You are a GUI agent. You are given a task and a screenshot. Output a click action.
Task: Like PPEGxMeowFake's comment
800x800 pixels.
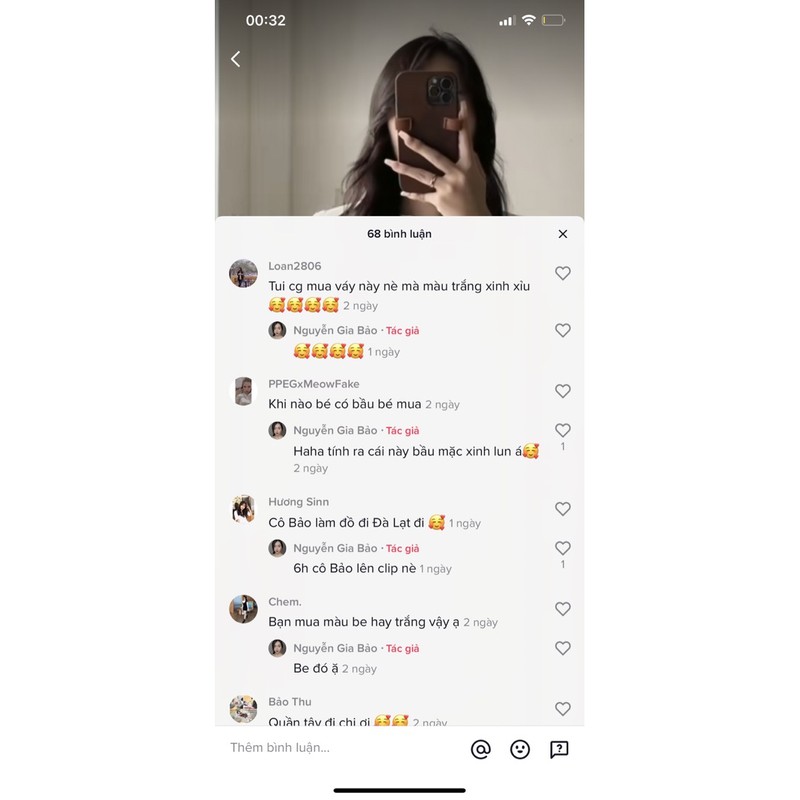(x=563, y=391)
